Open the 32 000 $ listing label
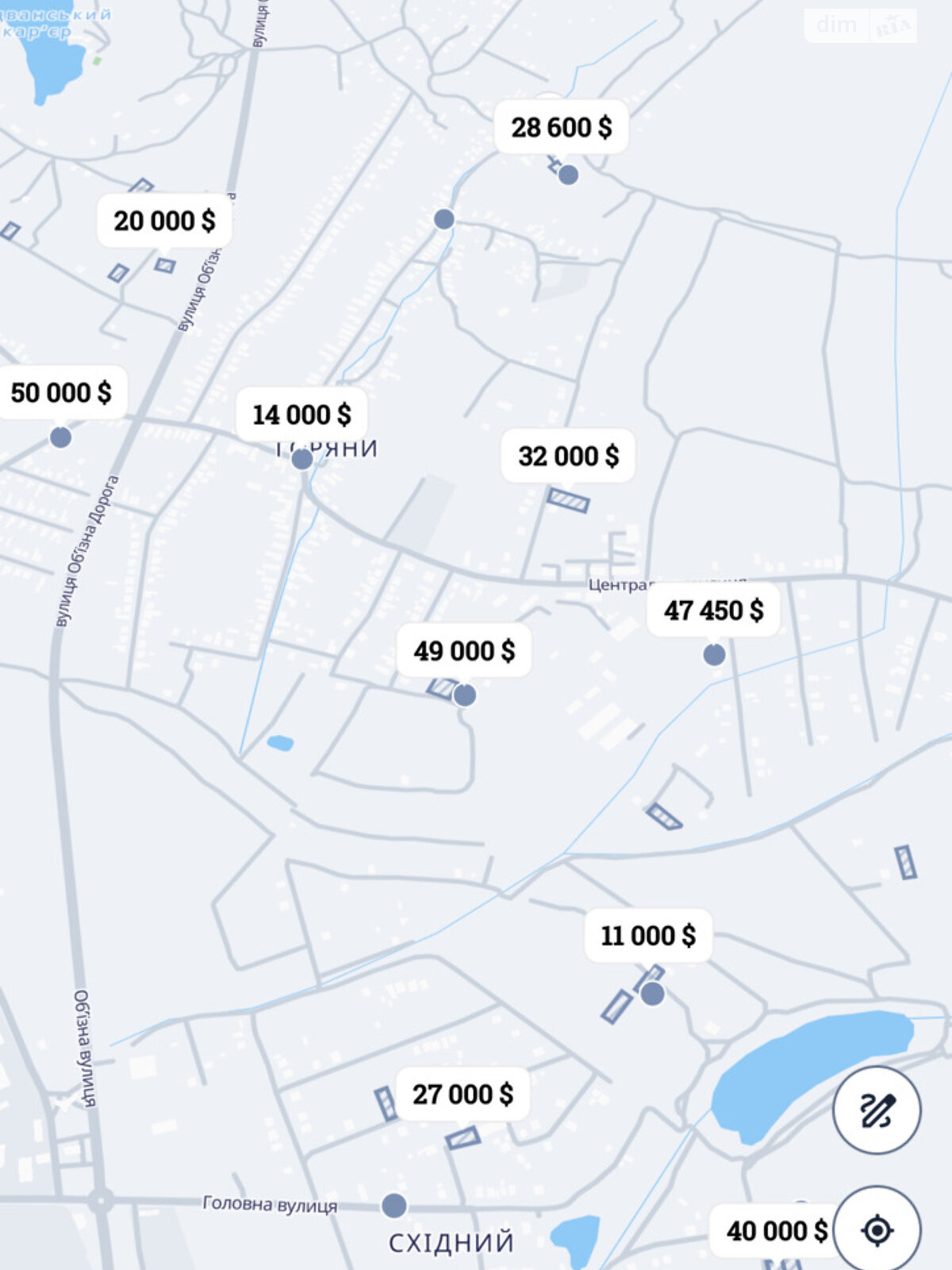Screen dimensions: 952x1270 (x=567, y=454)
